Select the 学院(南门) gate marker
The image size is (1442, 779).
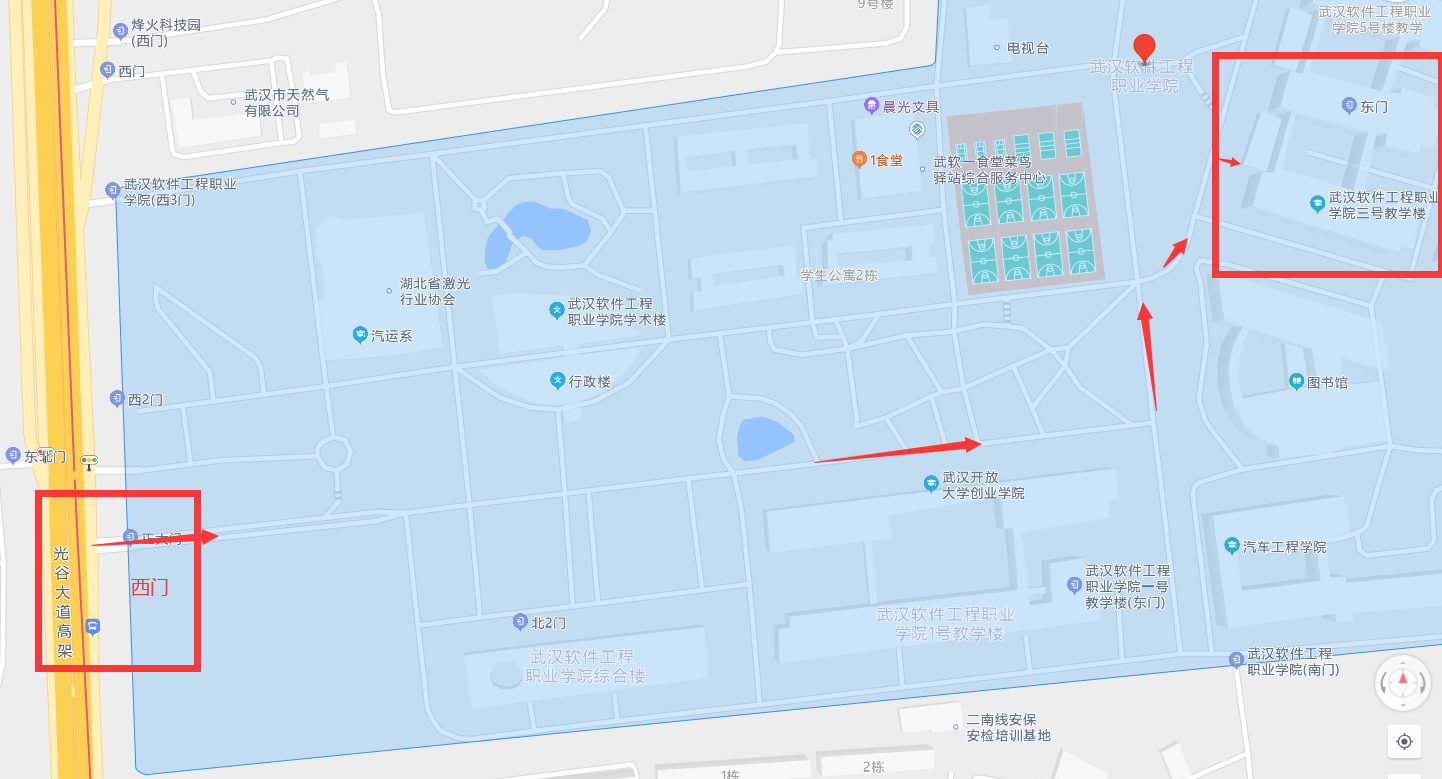1235,660
